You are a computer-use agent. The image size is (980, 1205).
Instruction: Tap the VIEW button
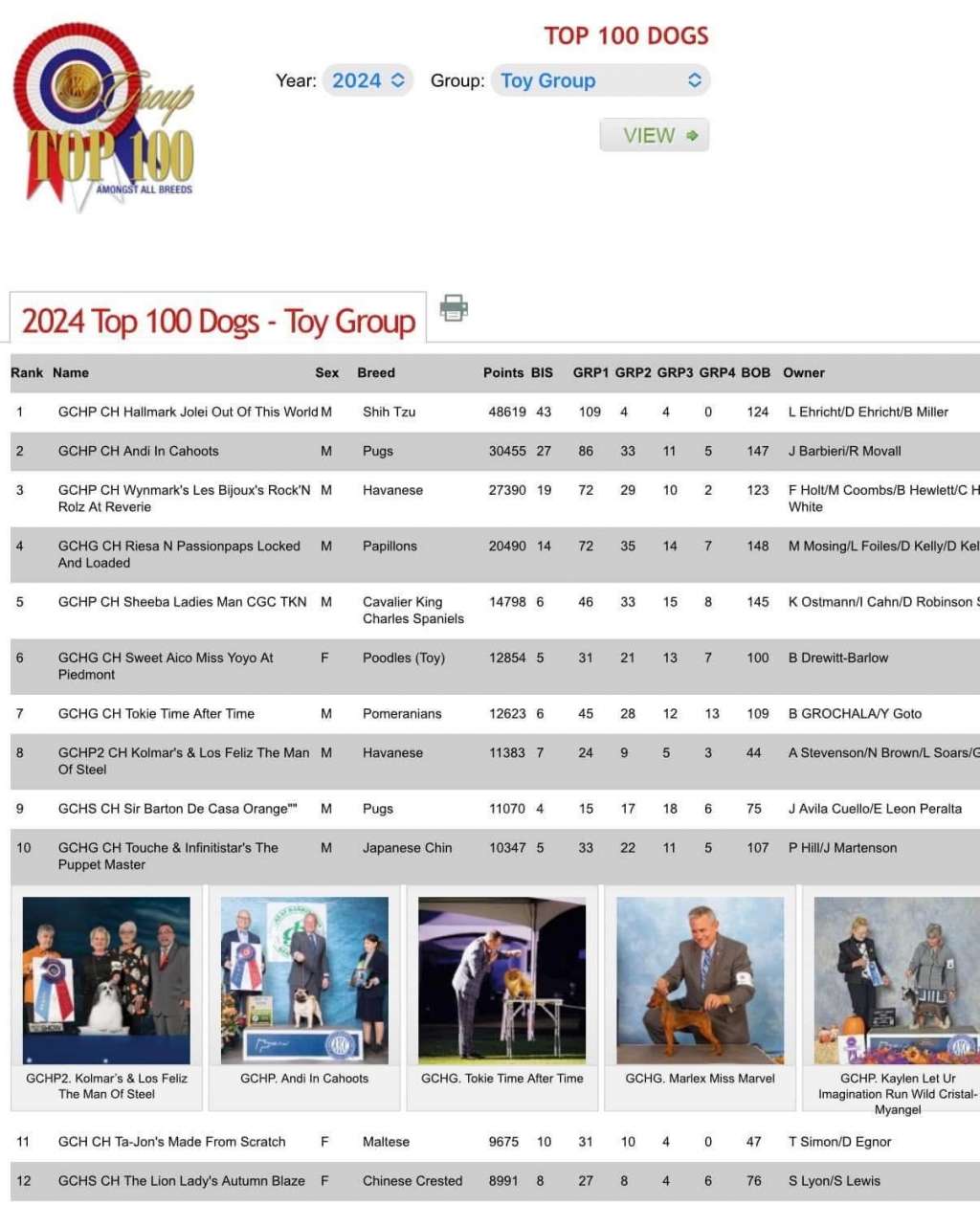coord(655,135)
